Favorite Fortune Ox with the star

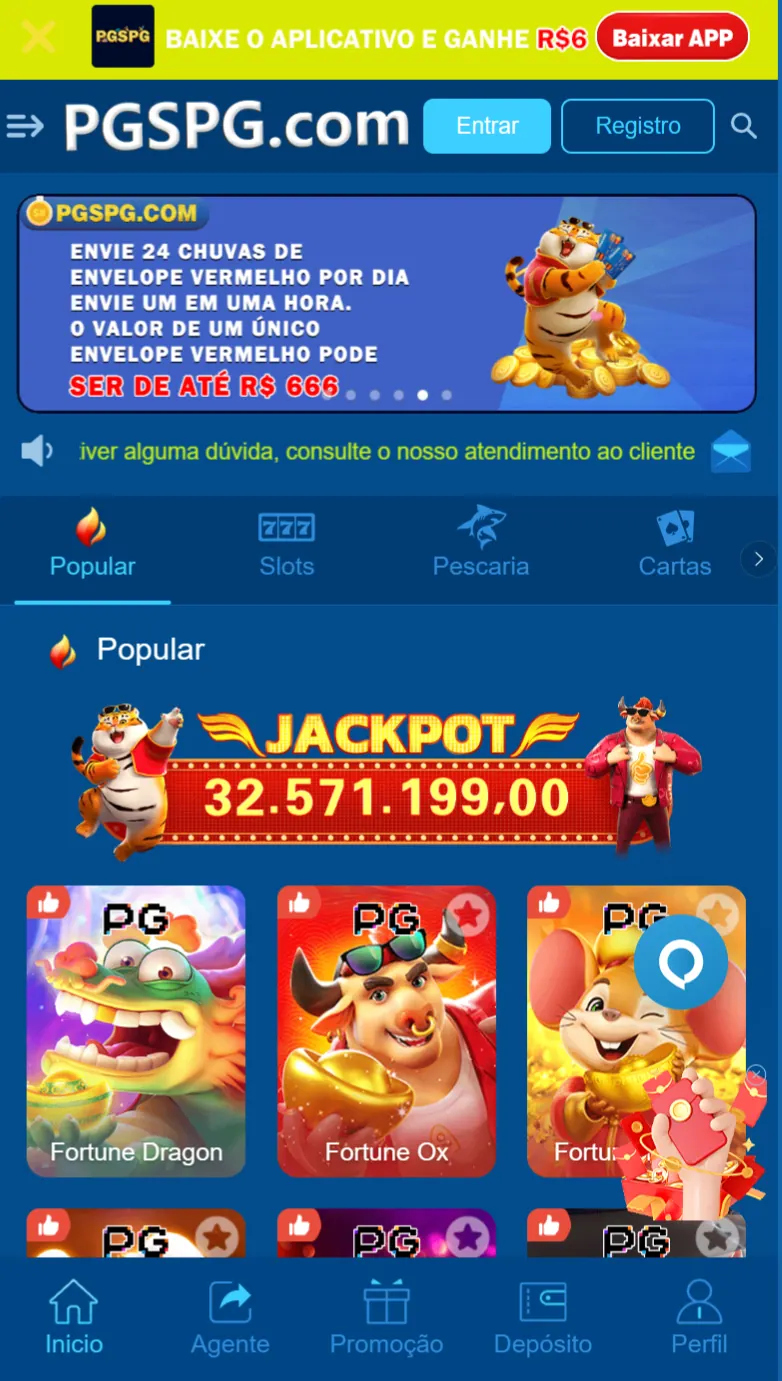(466, 912)
